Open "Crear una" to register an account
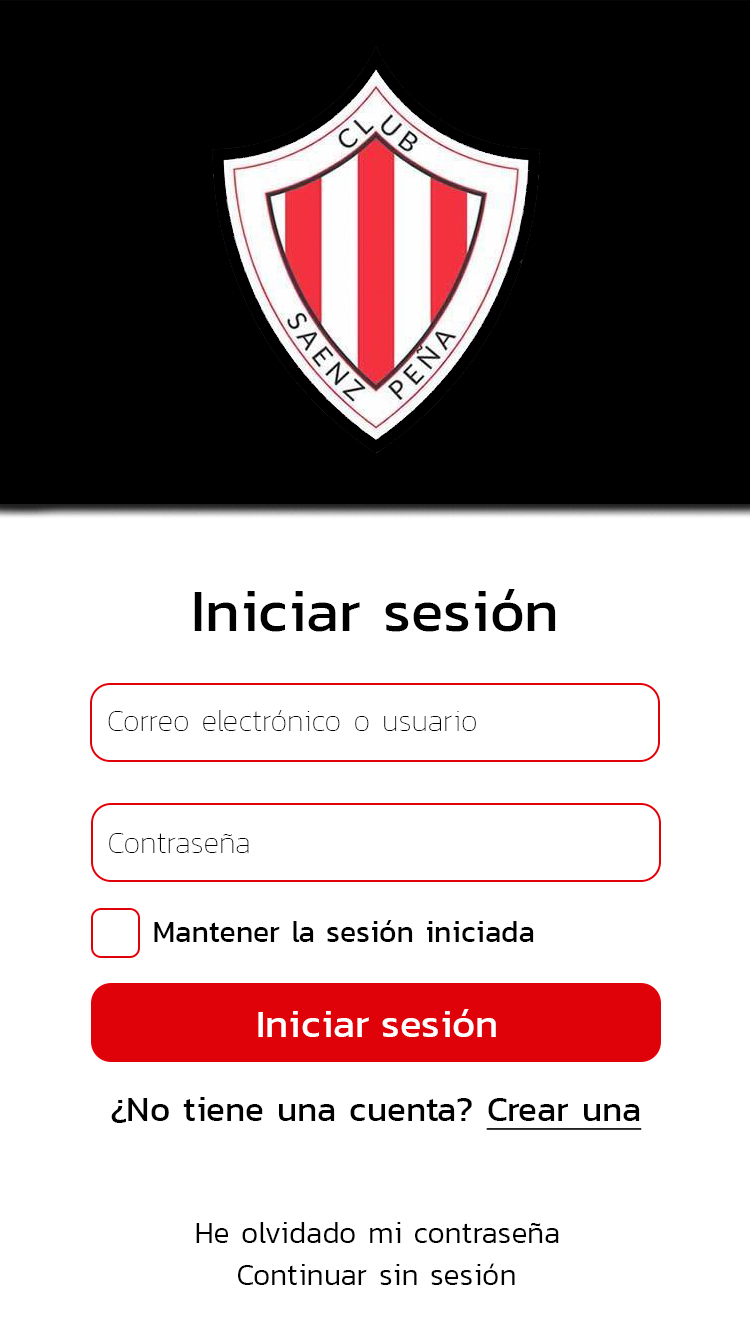Viewport: 750px width, 1334px height. pos(563,1110)
